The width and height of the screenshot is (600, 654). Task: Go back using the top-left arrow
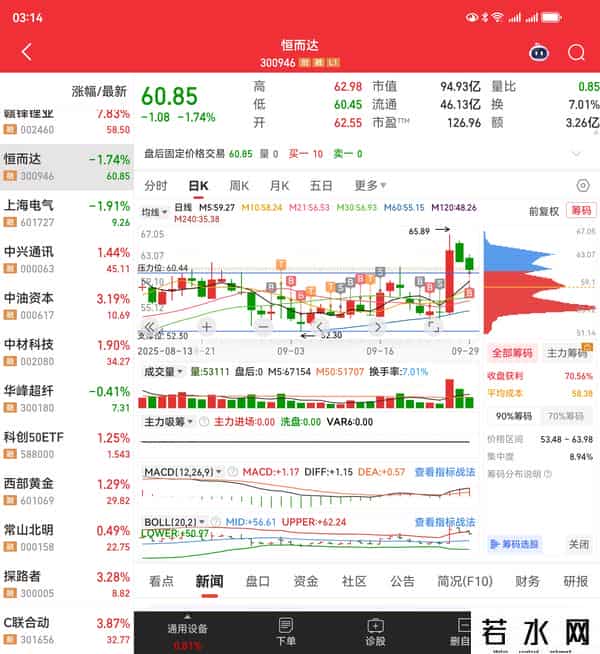26,52
